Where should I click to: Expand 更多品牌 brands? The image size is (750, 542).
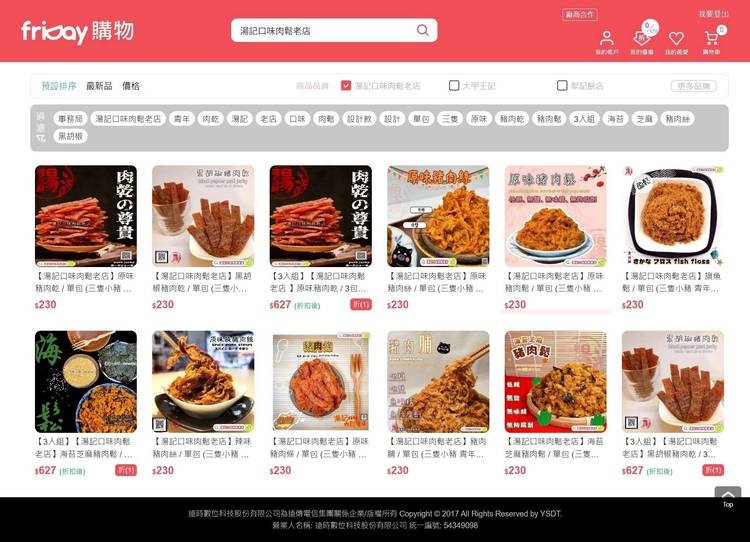[x=693, y=86]
